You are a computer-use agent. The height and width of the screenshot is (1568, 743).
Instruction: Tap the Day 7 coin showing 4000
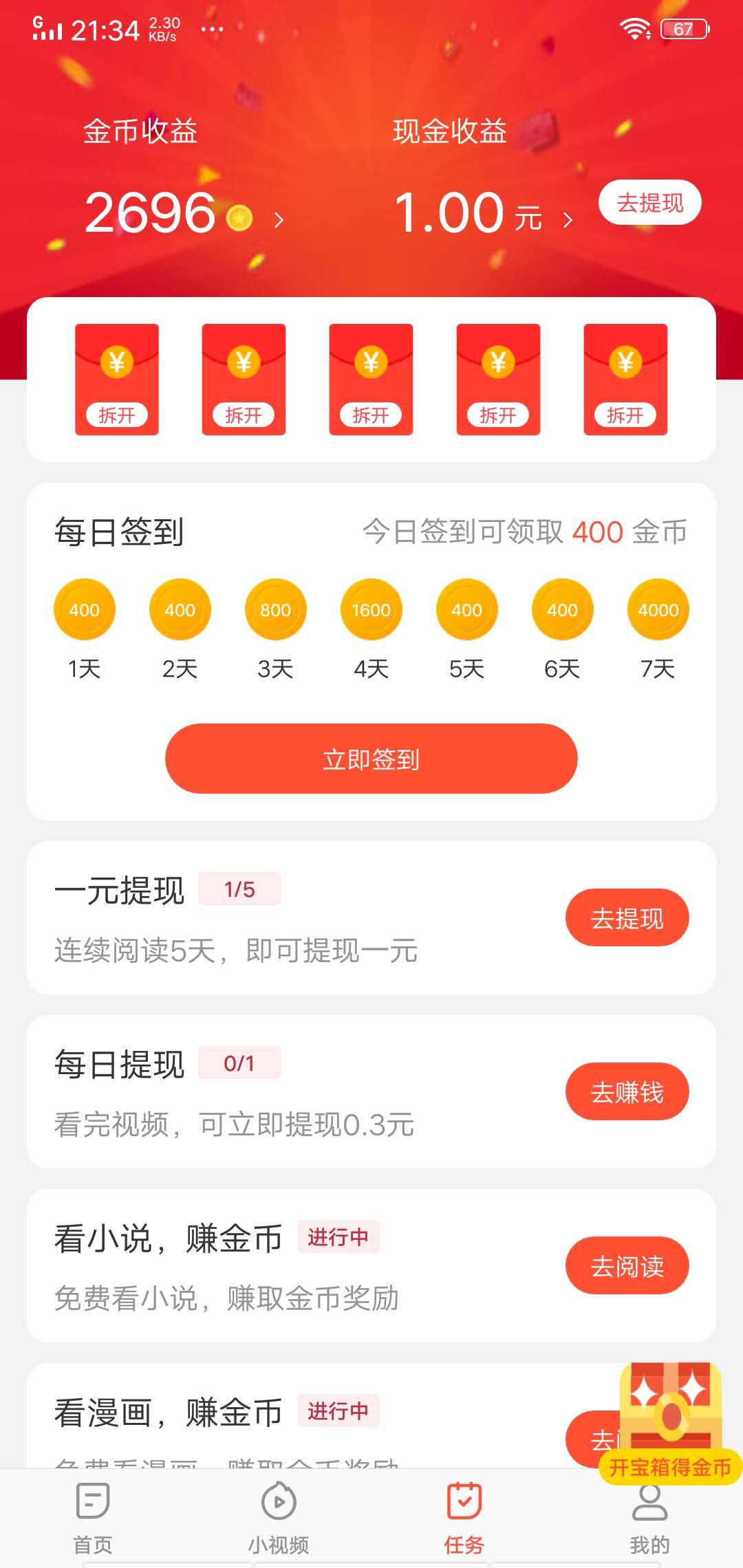(657, 609)
